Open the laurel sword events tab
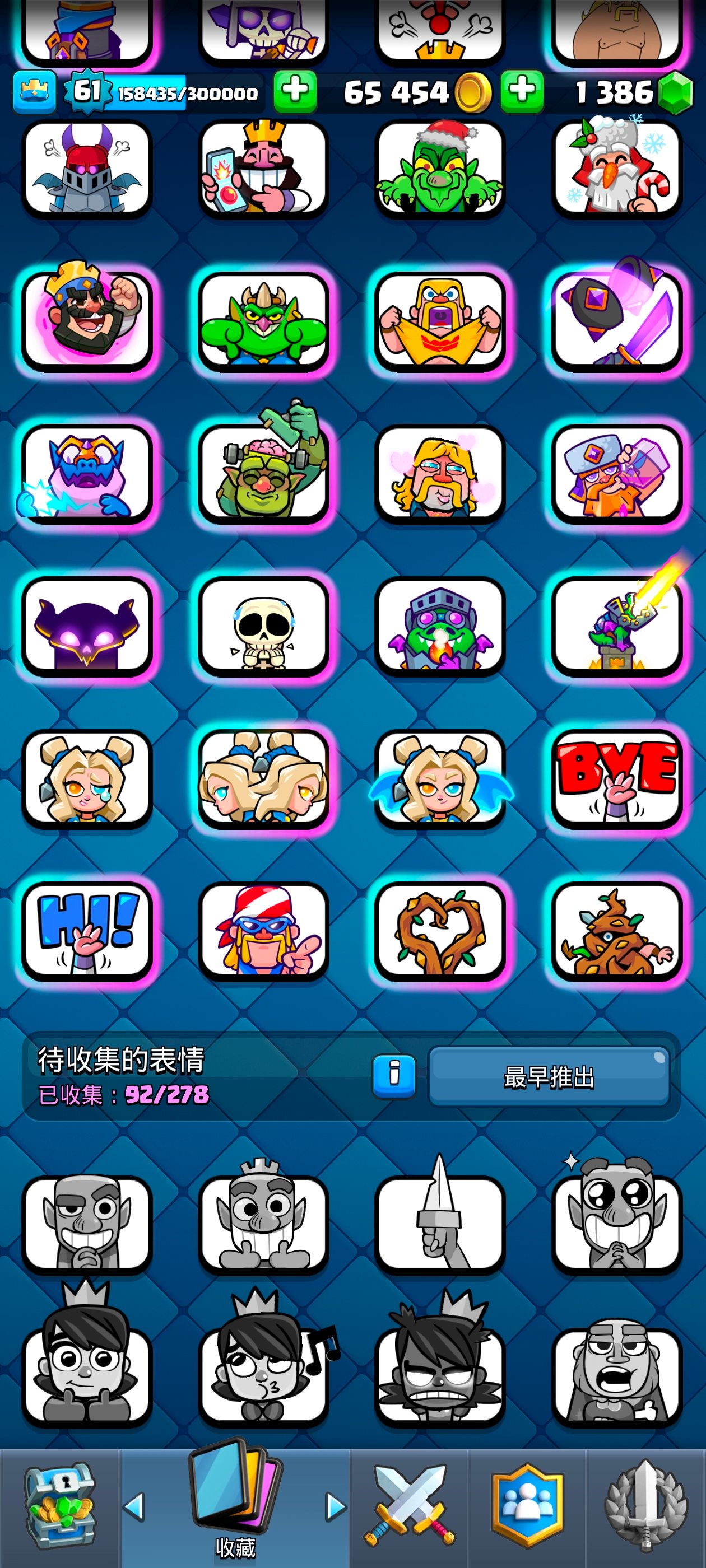Screen dimensions: 706x1568 click(x=645, y=1506)
